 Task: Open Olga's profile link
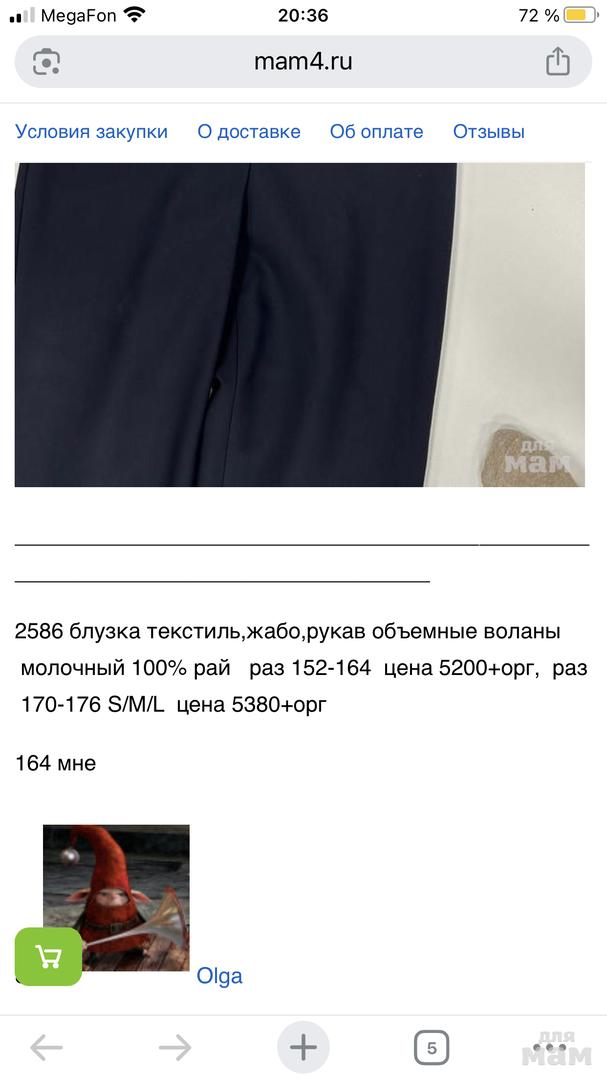219,976
